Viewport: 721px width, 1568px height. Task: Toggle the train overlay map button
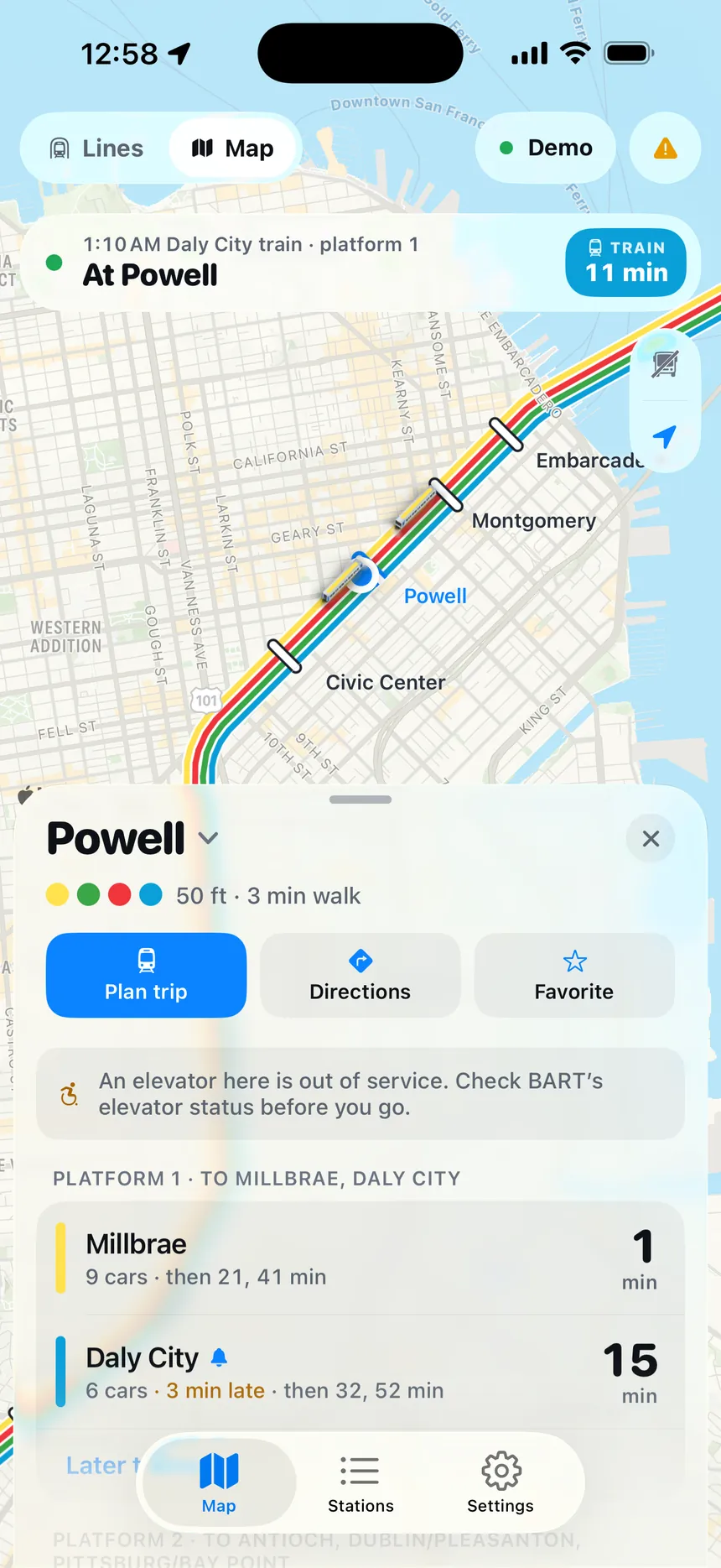click(x=665, y=365)
